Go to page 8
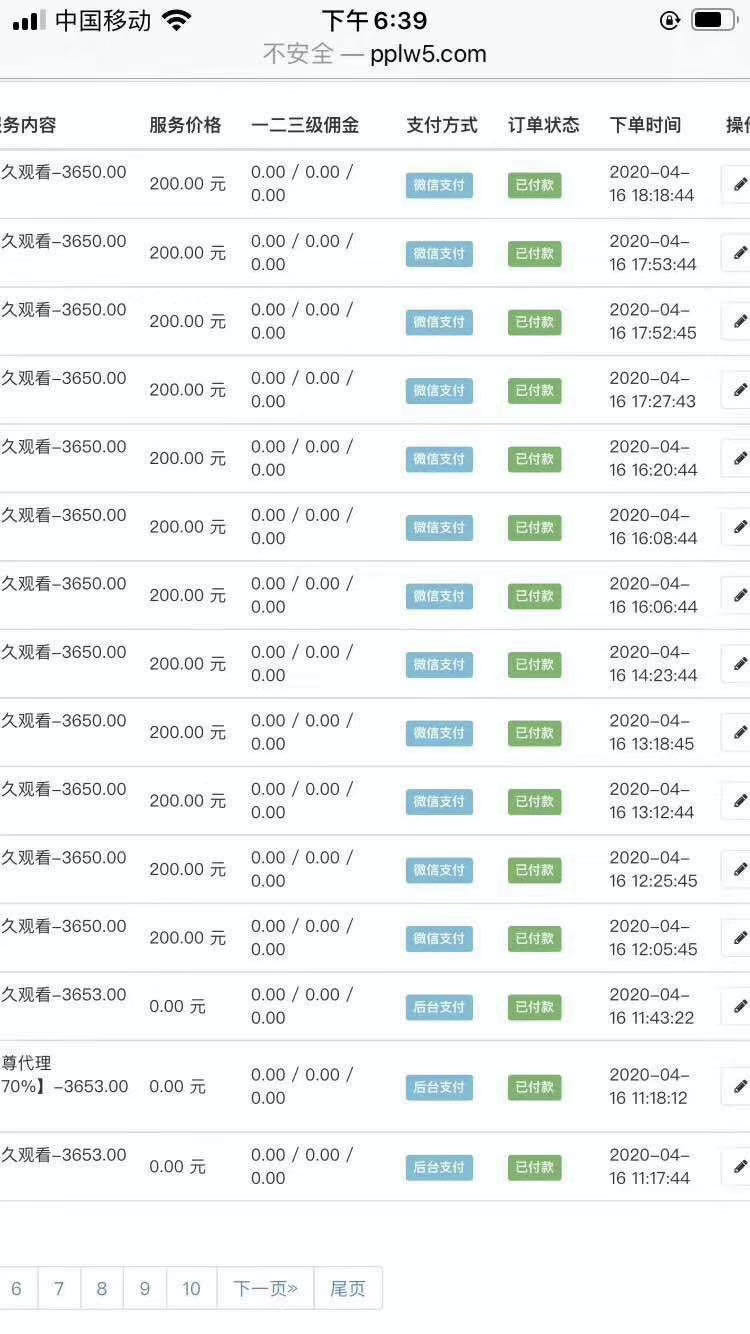 101,1288
